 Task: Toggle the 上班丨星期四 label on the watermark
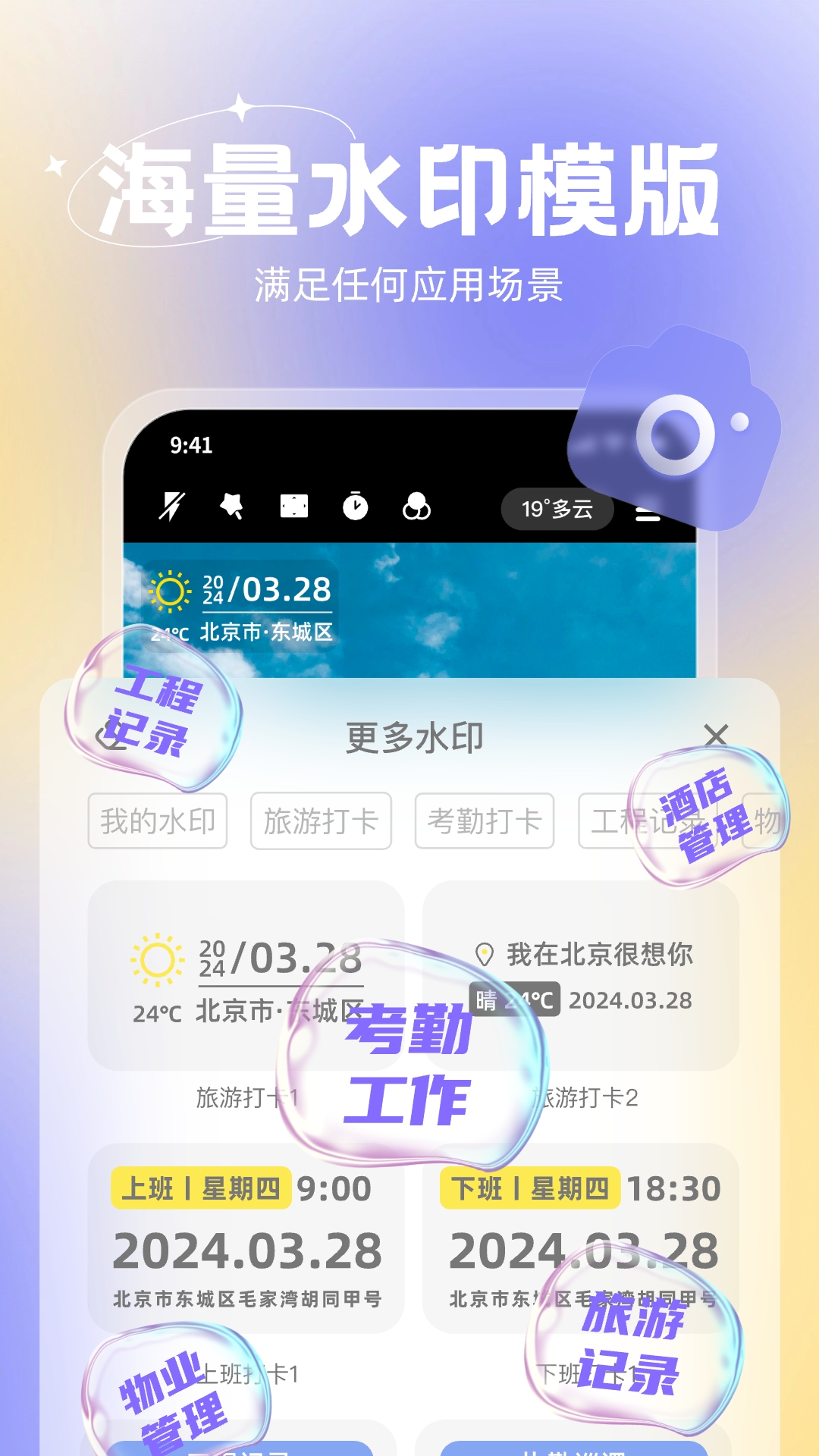click(x=201, y=1189)
